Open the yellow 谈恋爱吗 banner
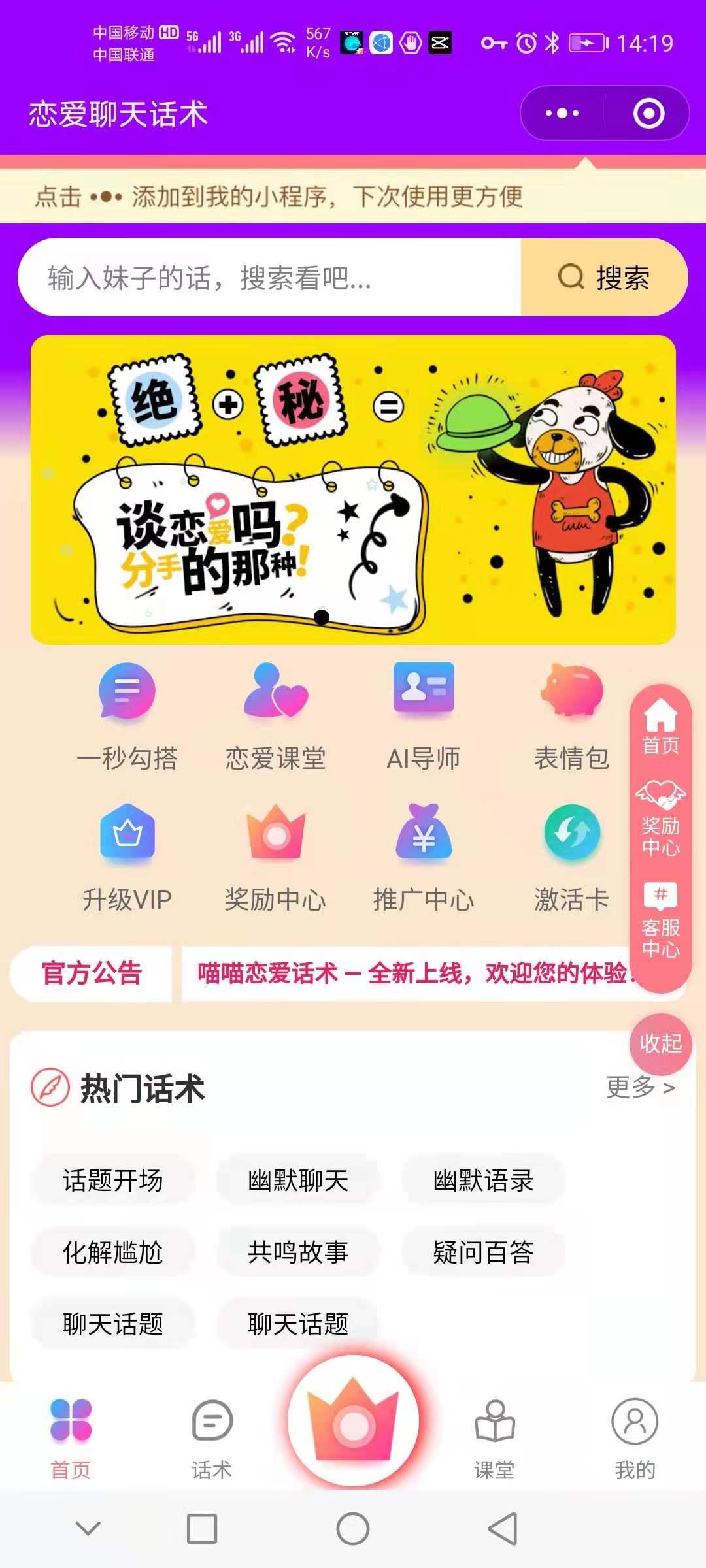Viewport: 706px width, 1568px height. (353, 489)
